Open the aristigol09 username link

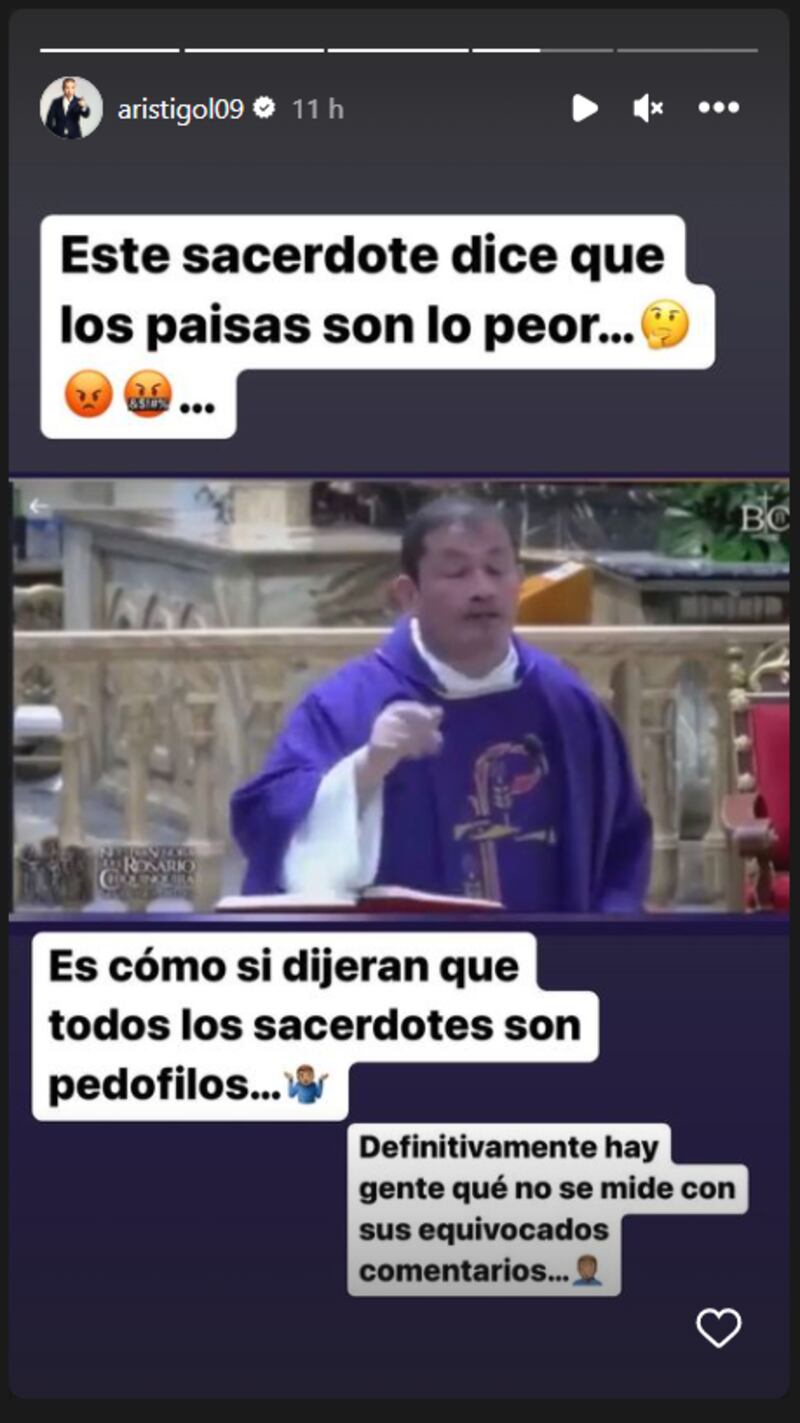180,109
